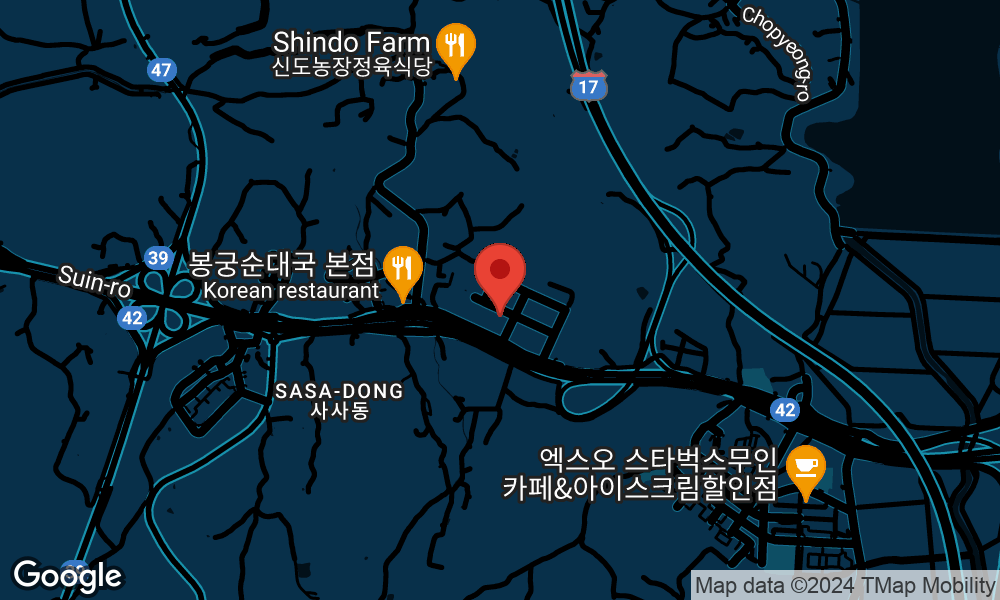
Task: Open the Shindo Farm restaurant marker
Action: point(456,46)
